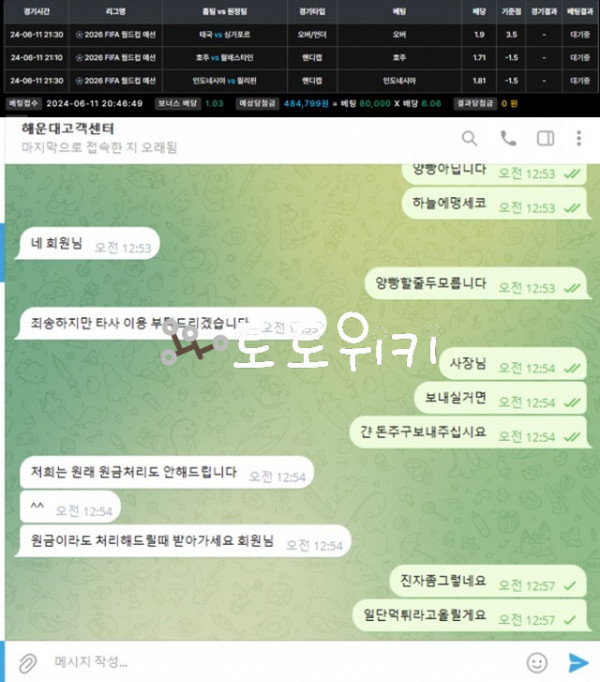Attach a file with the paperclip
Viewport: 600px width, 682px height.
tap(29, 662)
